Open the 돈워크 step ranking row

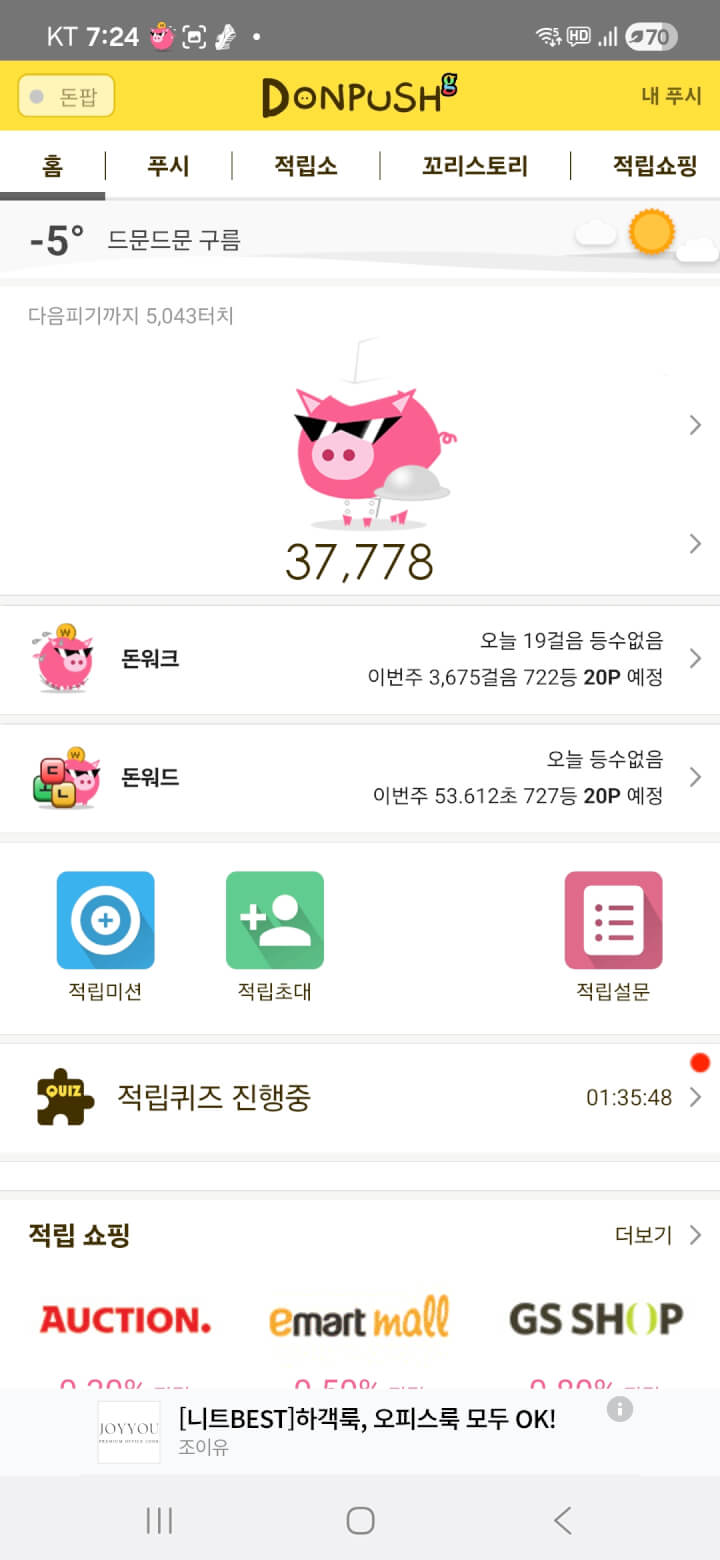360,659
